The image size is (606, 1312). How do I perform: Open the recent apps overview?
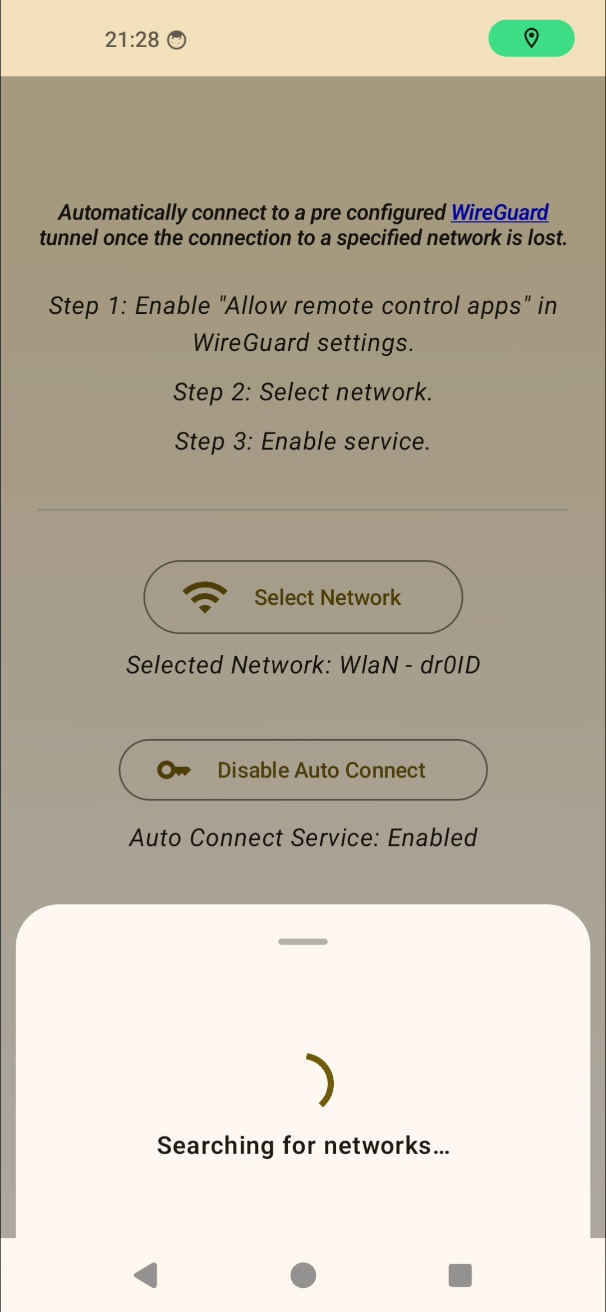[x=460, y=1274]
